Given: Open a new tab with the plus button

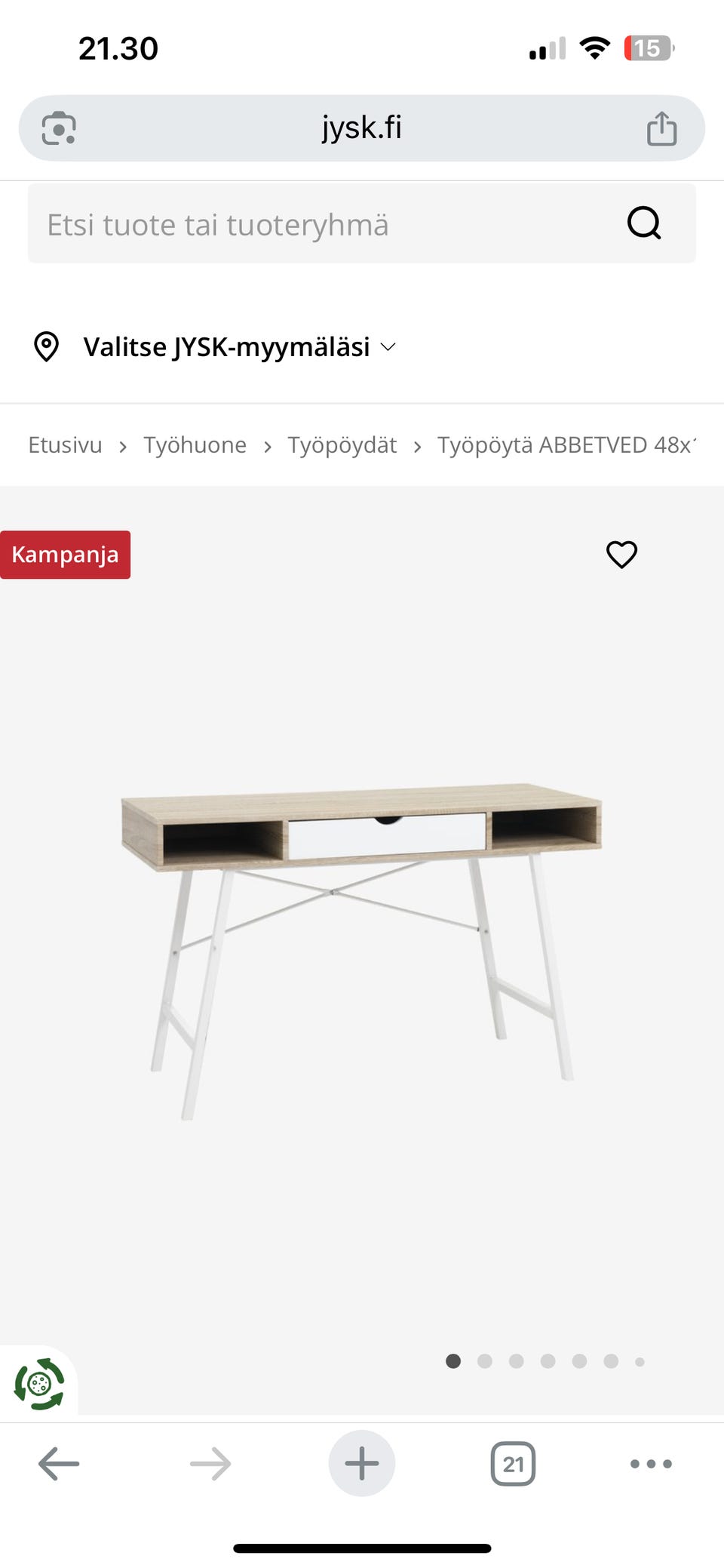Looking at the screenshot, I should coord(361,1463).
